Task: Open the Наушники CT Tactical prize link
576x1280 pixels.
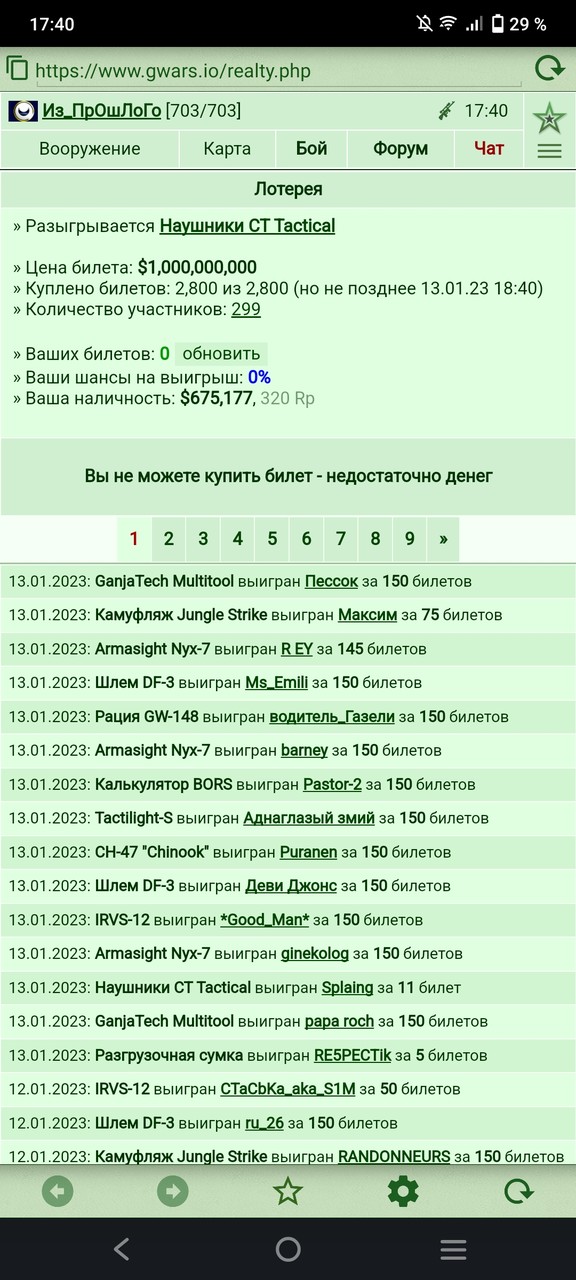Action: pos(247,226)
